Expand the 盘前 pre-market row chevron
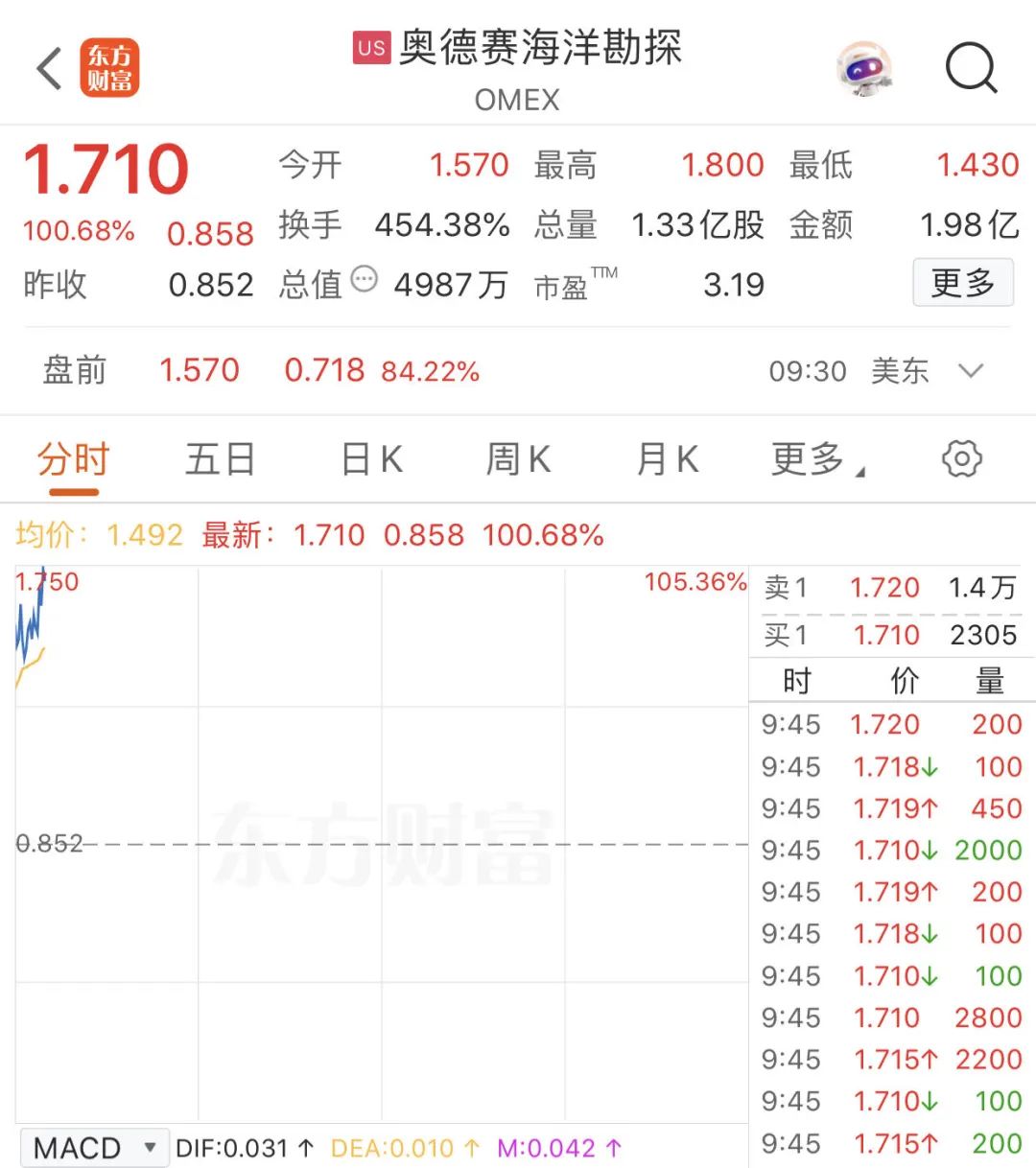The width and height of the screenshot is (1036, 1168). (971, 371)
